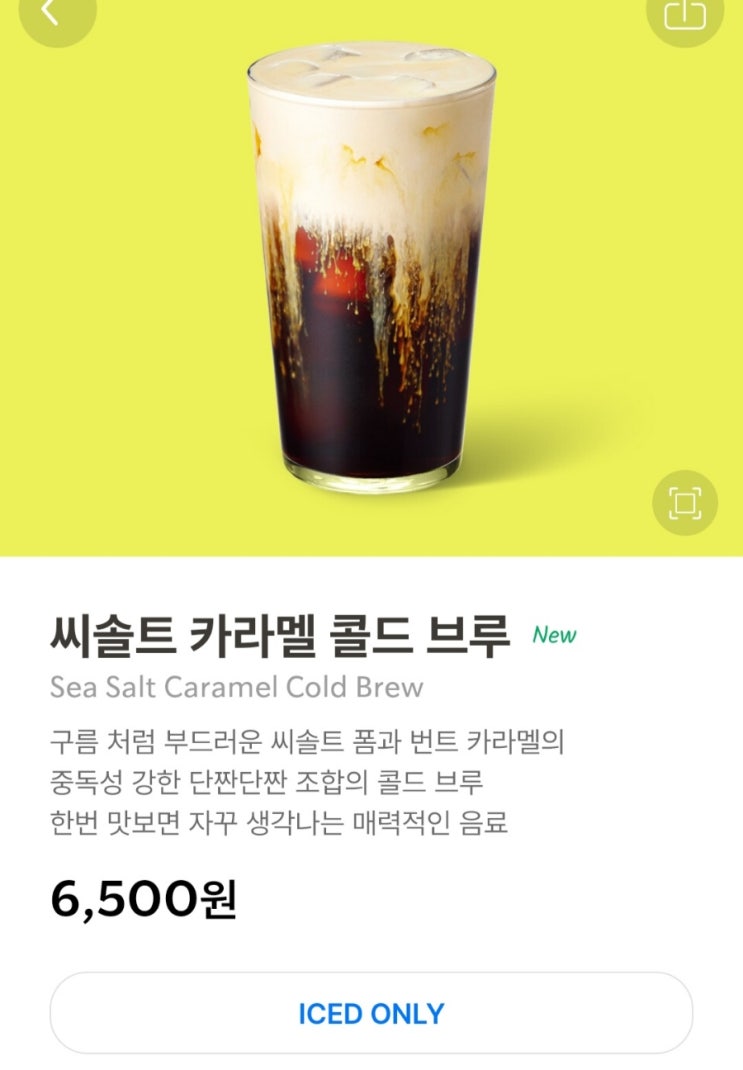
Task: Expand the drink photo to full screen
Action: (684, 503)
